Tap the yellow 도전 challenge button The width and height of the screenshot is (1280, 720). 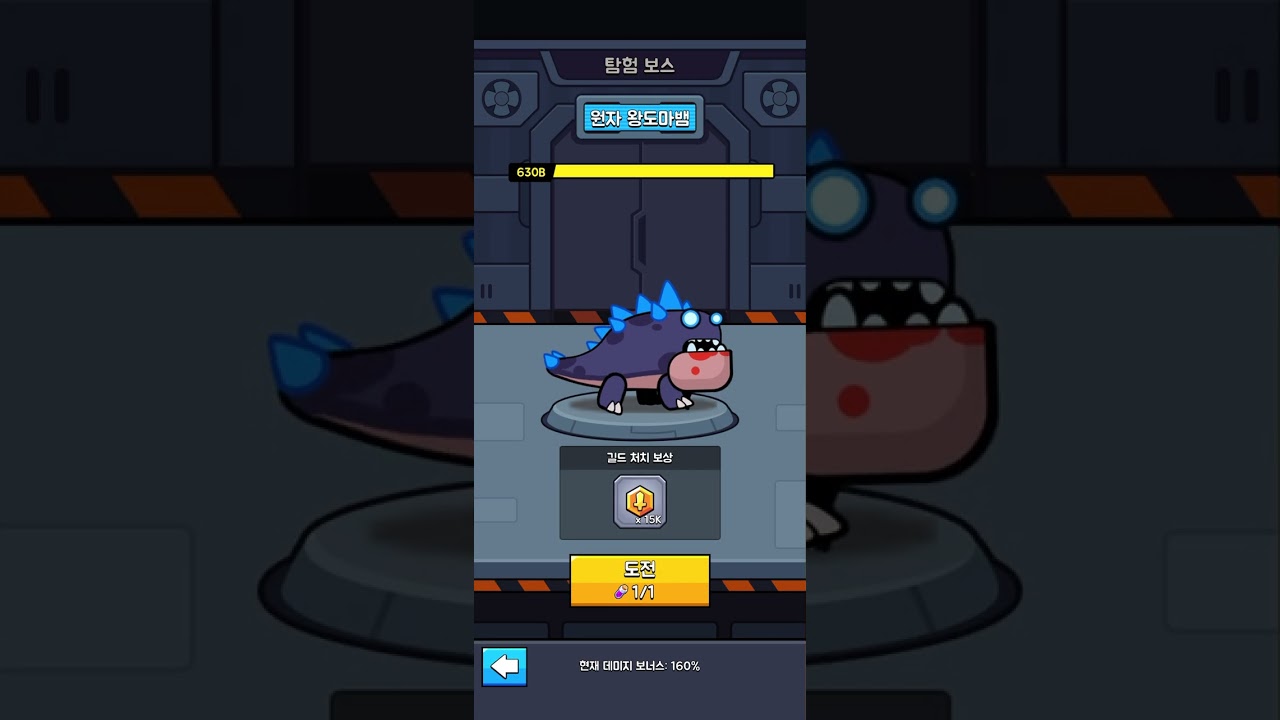coord(639,580)
